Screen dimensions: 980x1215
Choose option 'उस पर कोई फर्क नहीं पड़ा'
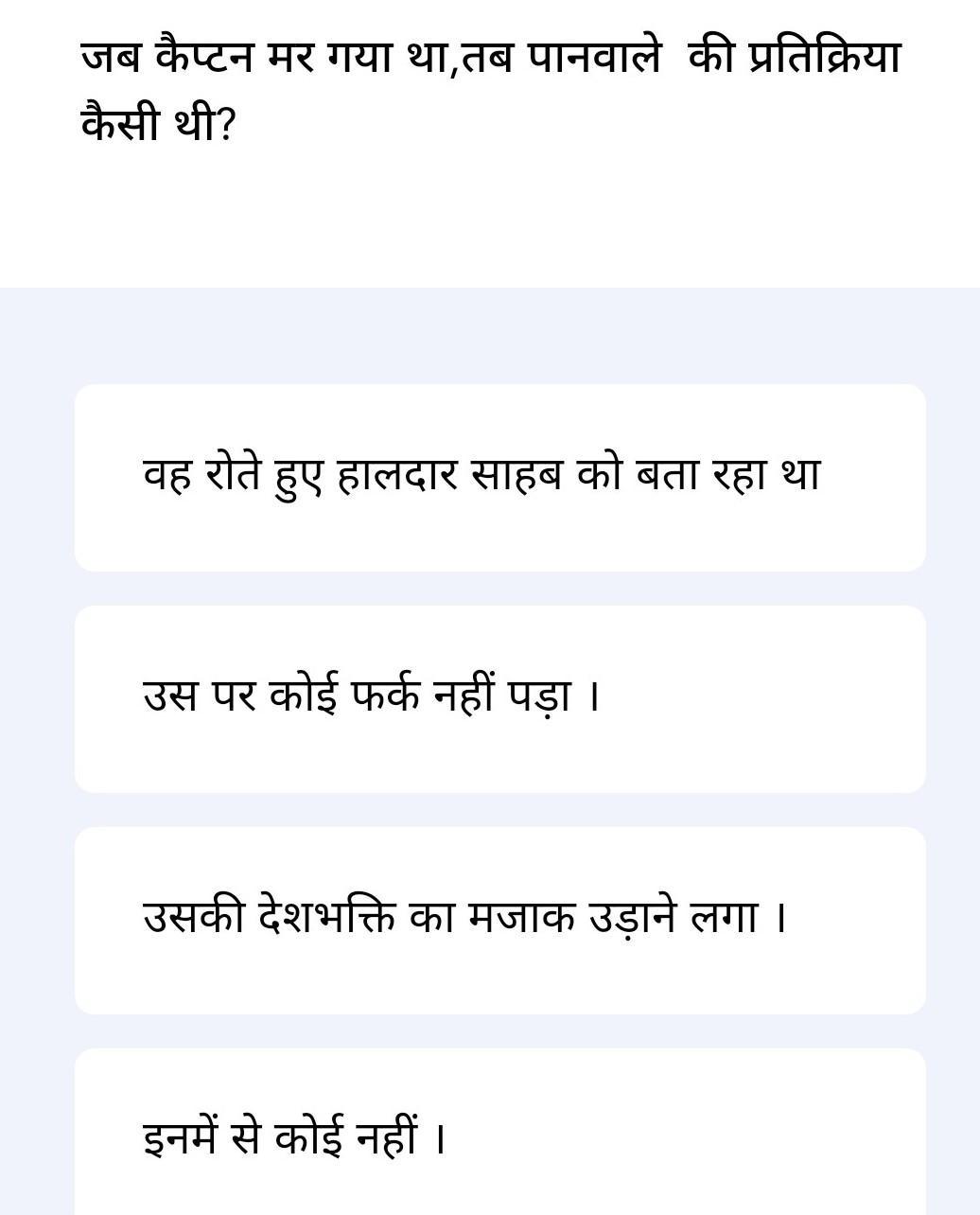[x=499, y=698]
